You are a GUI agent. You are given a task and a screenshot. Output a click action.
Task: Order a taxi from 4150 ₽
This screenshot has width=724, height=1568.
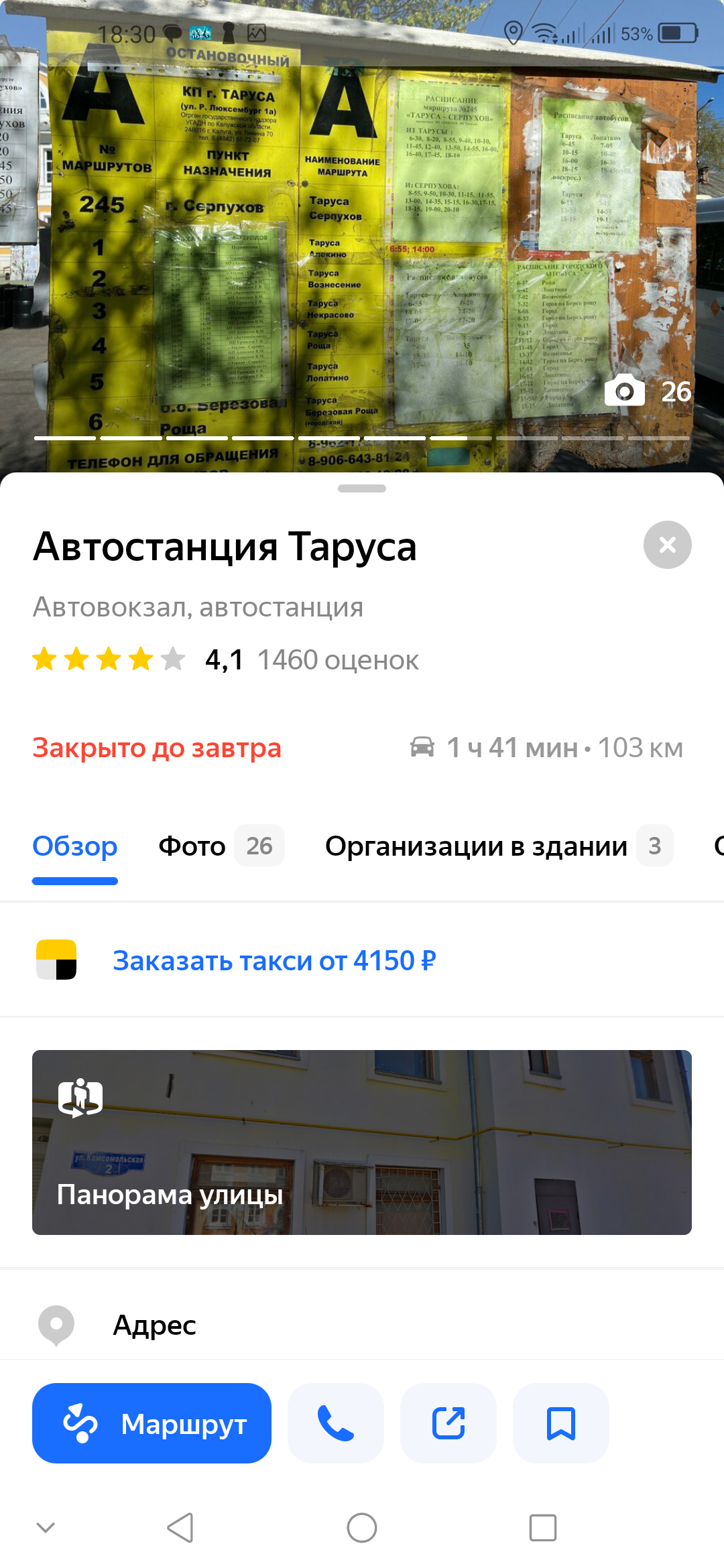274,960
